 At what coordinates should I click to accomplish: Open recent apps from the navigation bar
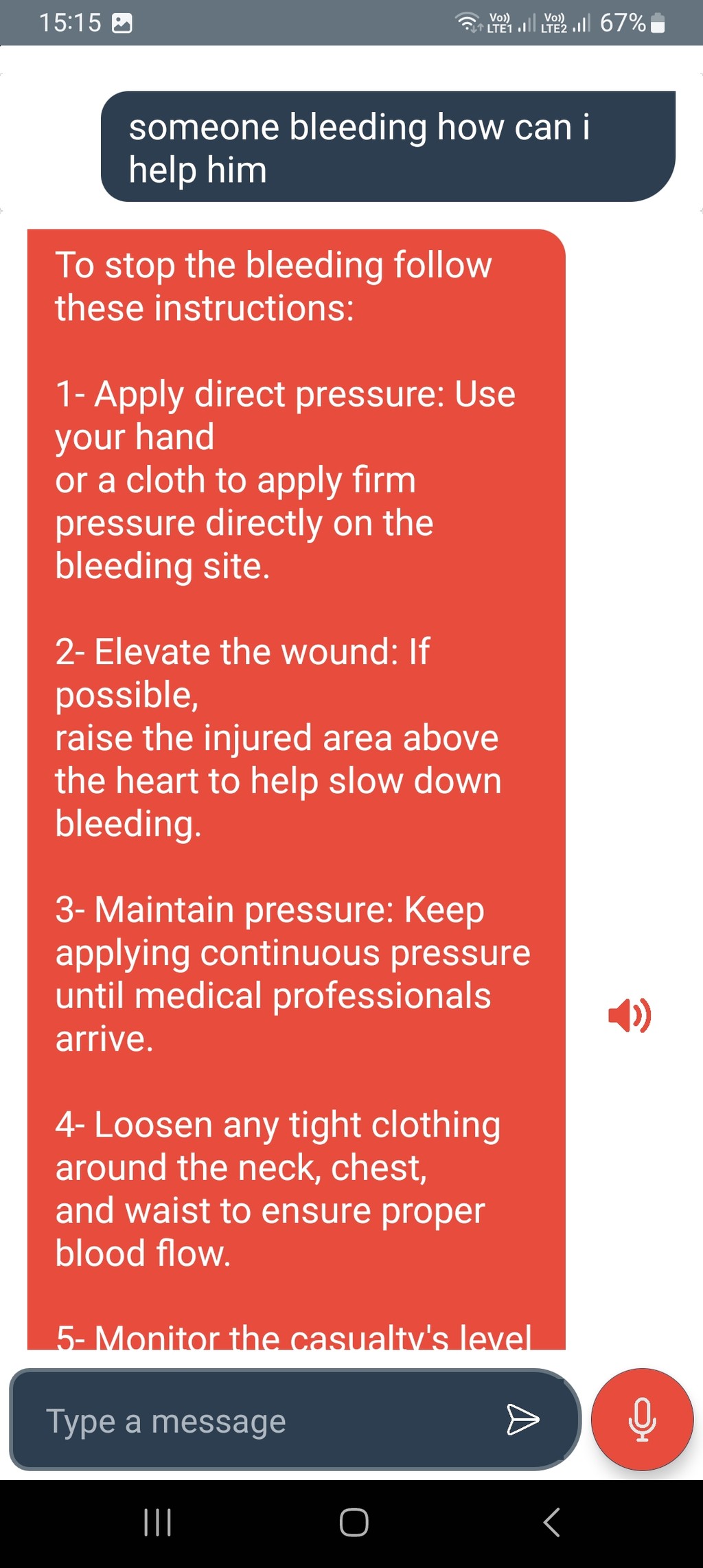pos(157,1522)
